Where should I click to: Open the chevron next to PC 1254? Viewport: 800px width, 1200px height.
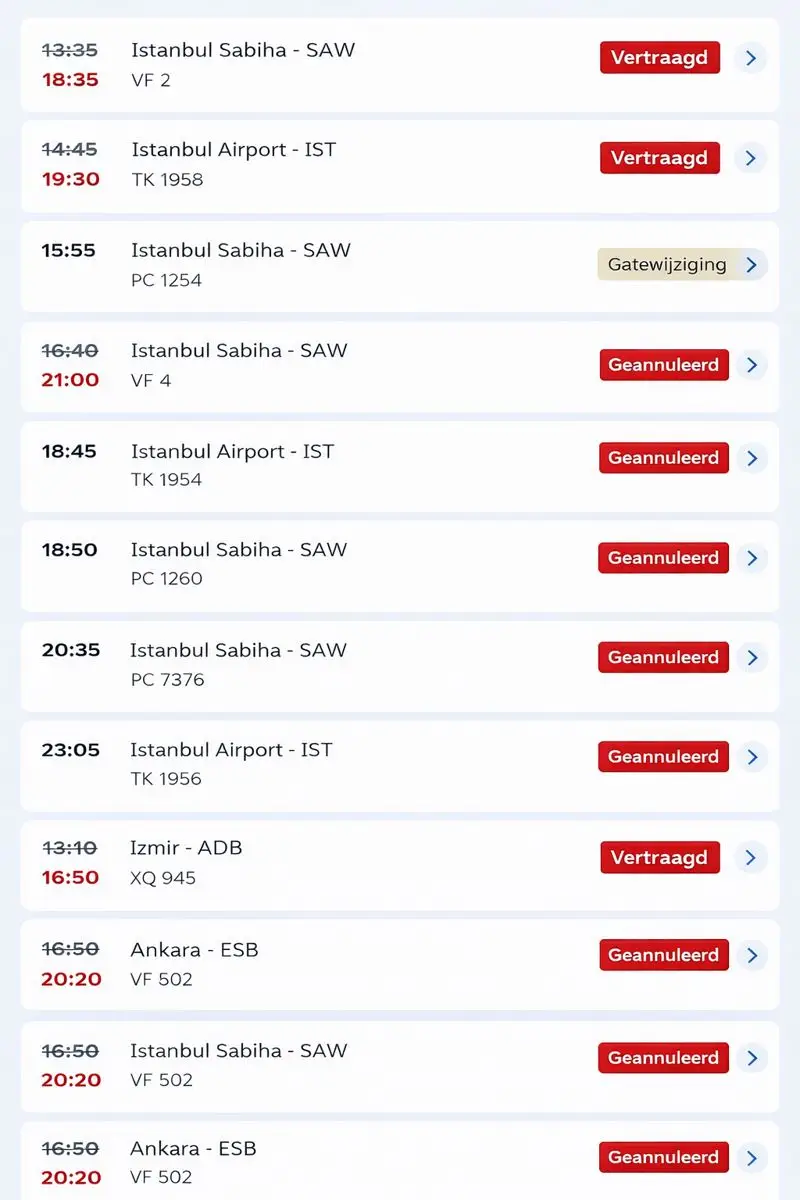click(751, 265)
